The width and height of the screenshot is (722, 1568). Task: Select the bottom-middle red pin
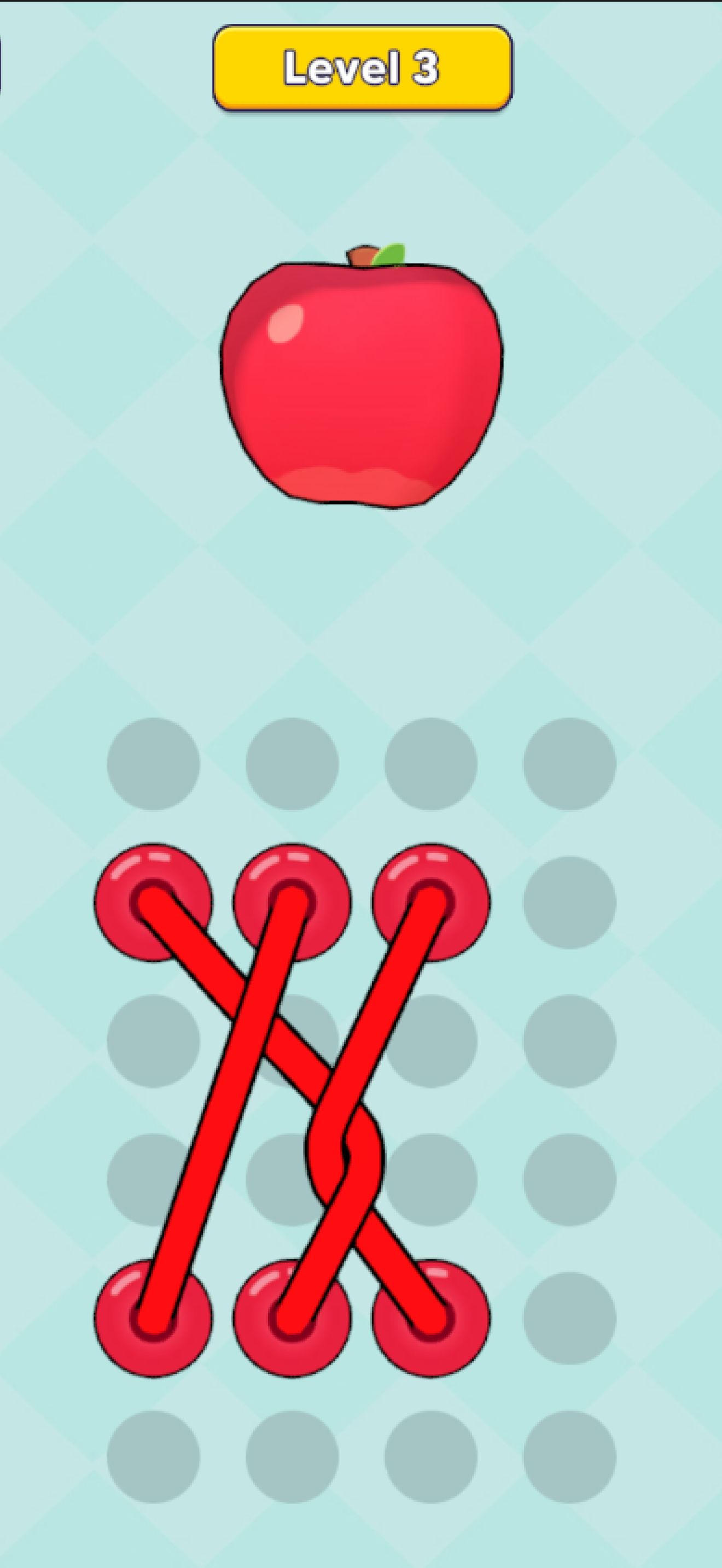[292, 1319]
